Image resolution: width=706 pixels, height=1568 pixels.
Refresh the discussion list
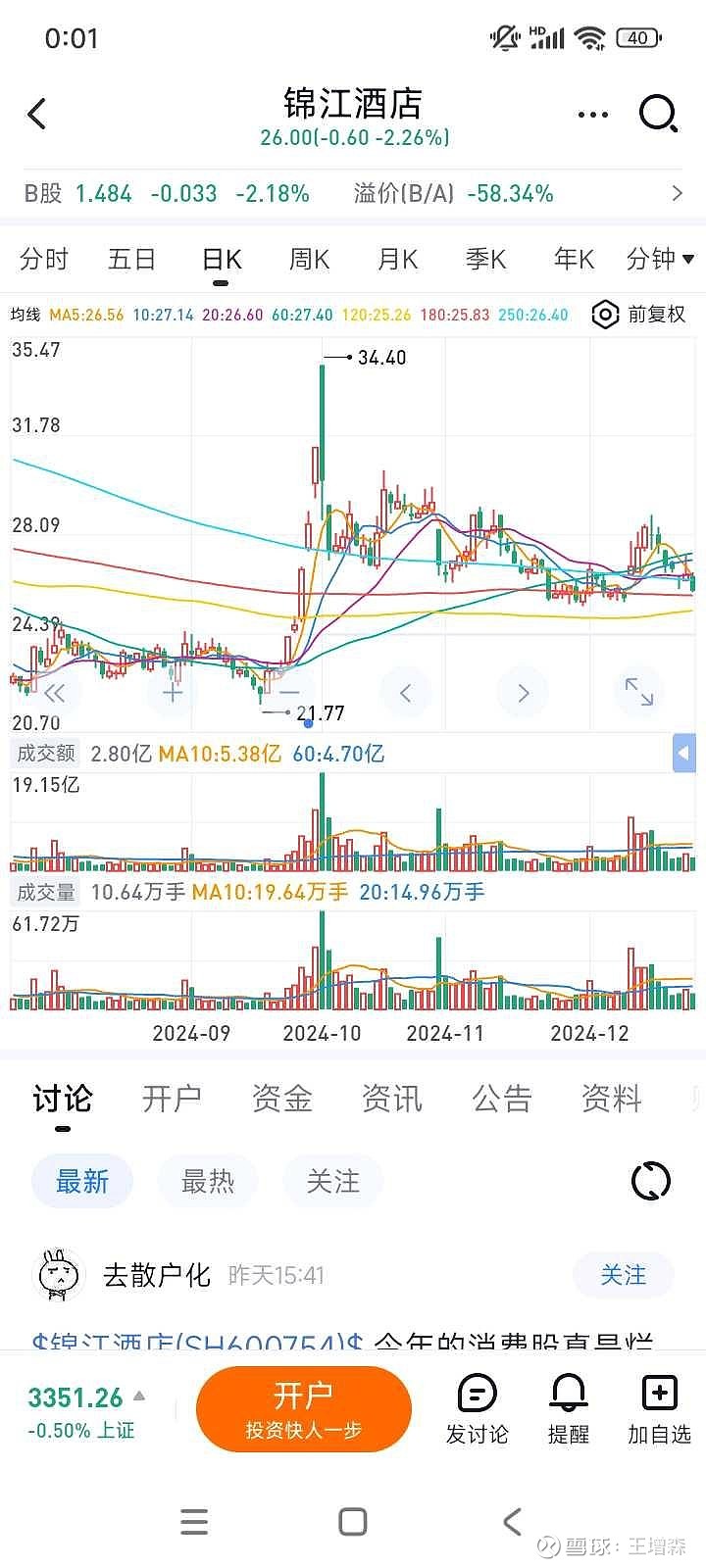(x=651, y=1181)
